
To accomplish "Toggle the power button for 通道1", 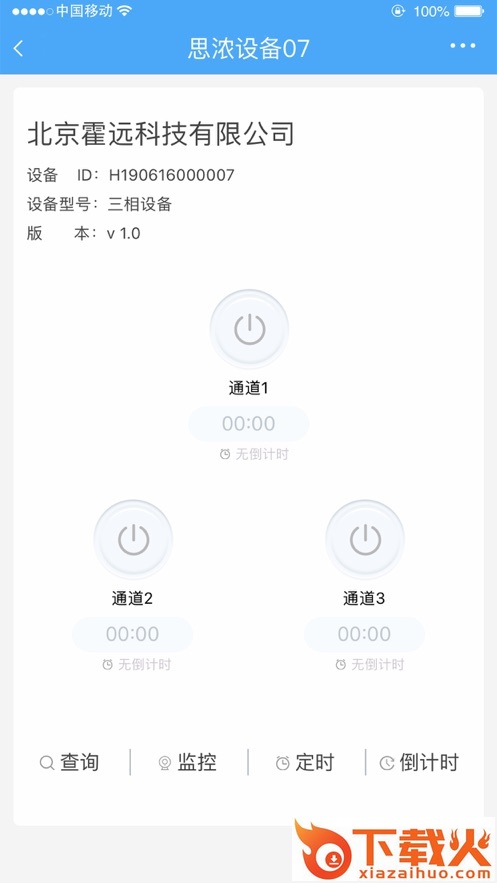I will [249, 329].
